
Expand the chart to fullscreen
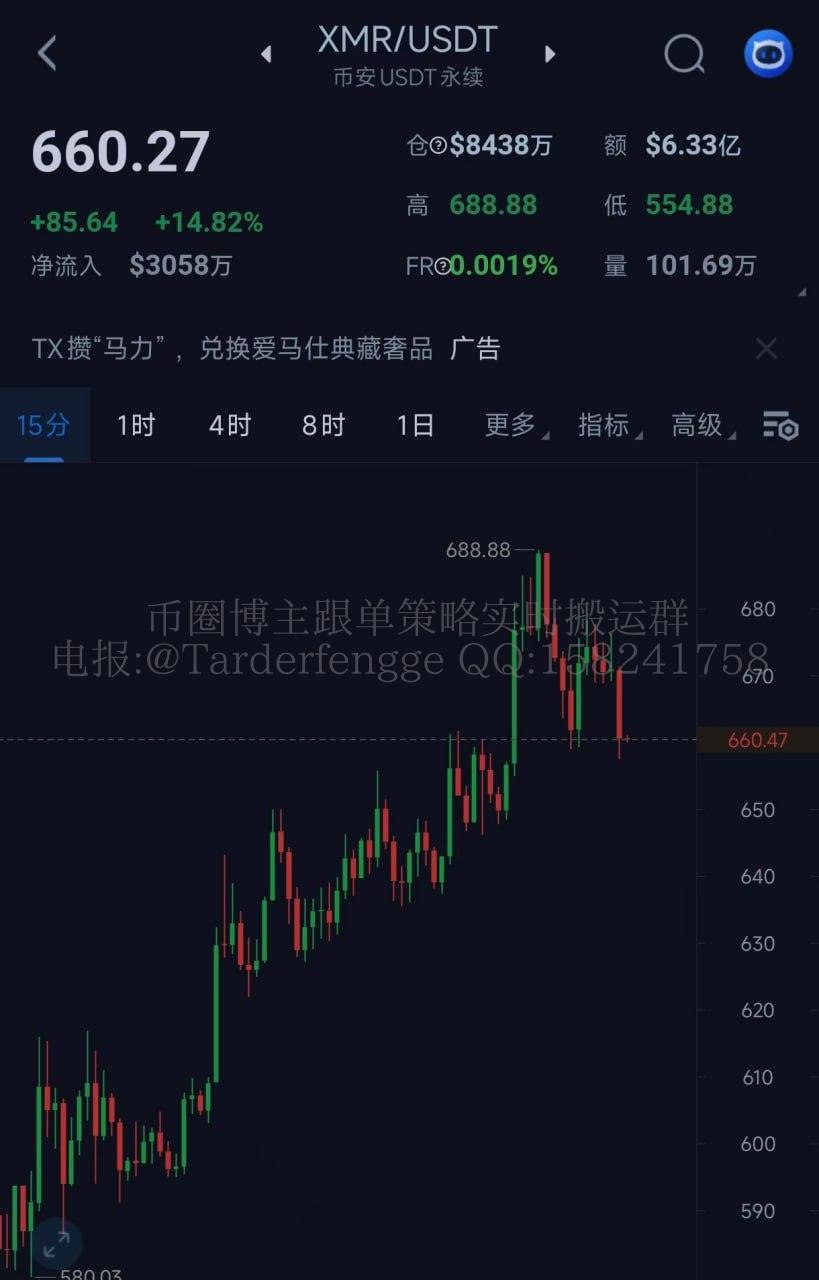tap(56, 1243)
